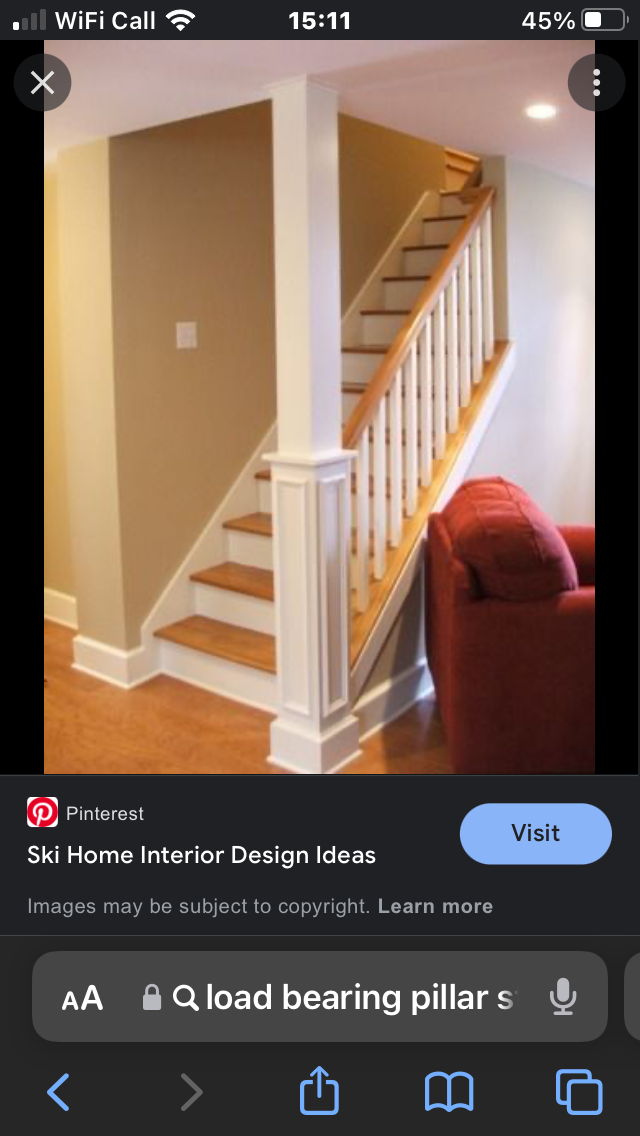This screenshot has height=1136, width=640.
Task: Open the three-dot overflow menu
Action: pyautogui.click(x=596, y=82)
